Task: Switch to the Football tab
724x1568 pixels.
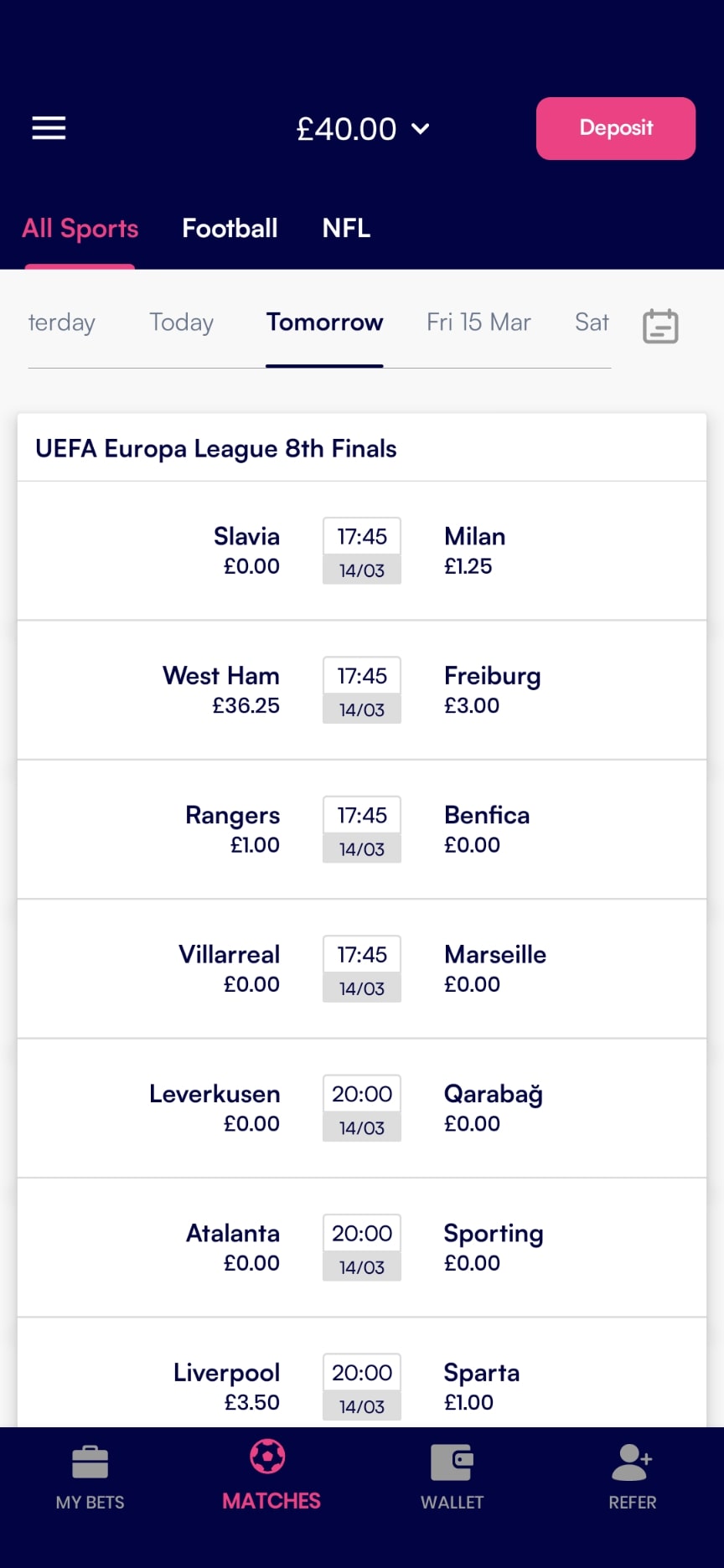Action: click(230, 228)
